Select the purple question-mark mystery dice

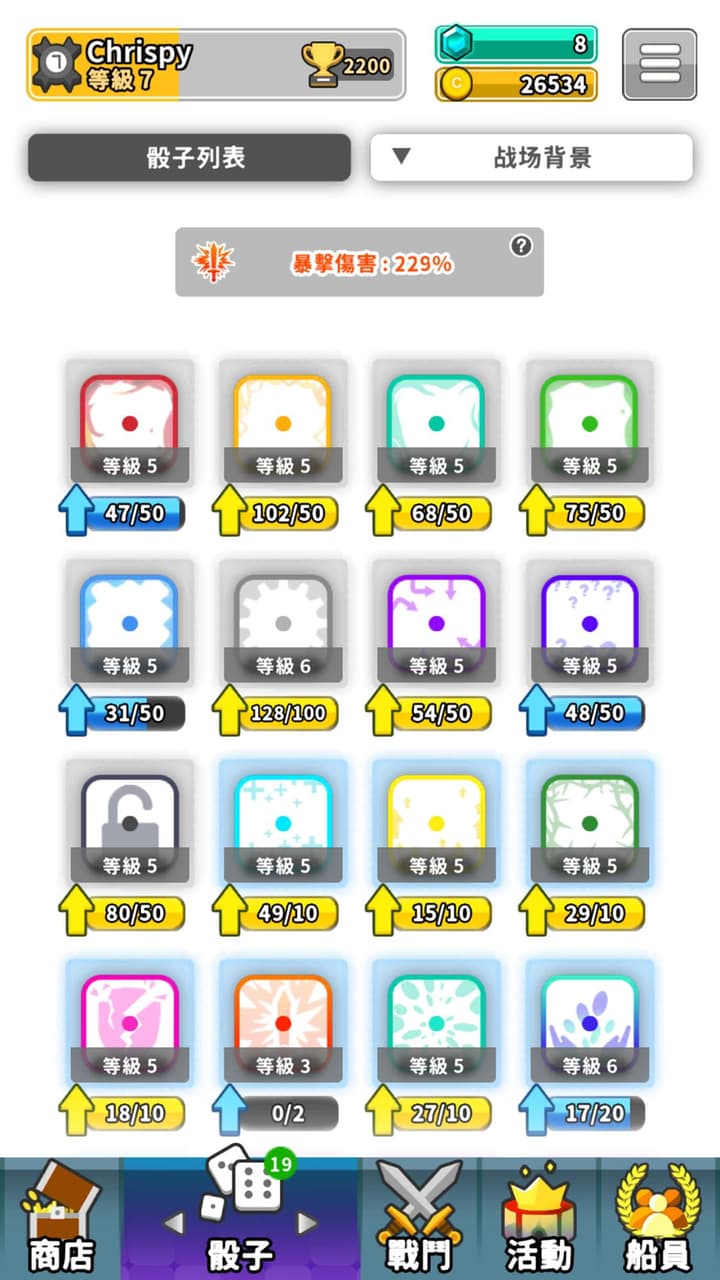click(x=588, y=620)
